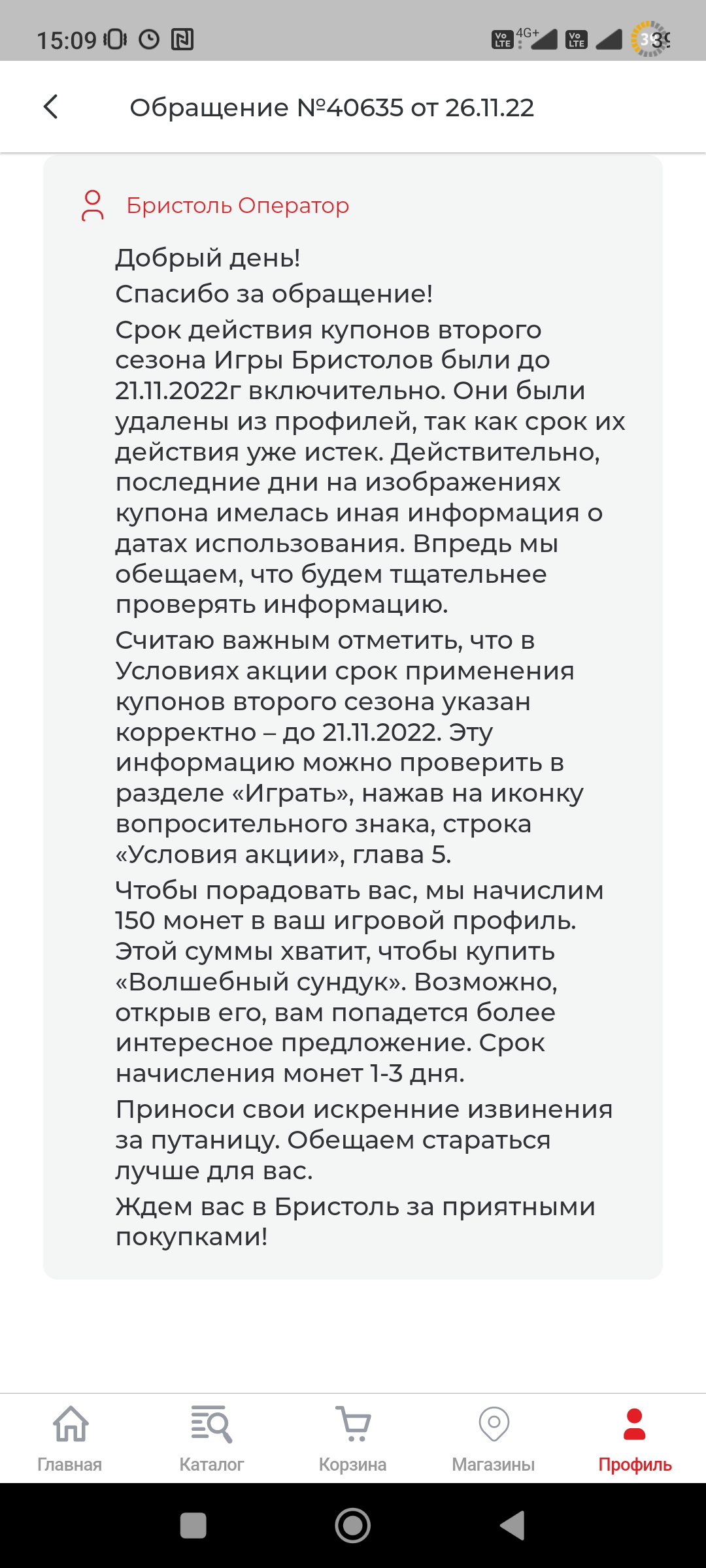Switch to the Магазины tab
This screenshot has height=1568, width=706.
point(494,1439)
